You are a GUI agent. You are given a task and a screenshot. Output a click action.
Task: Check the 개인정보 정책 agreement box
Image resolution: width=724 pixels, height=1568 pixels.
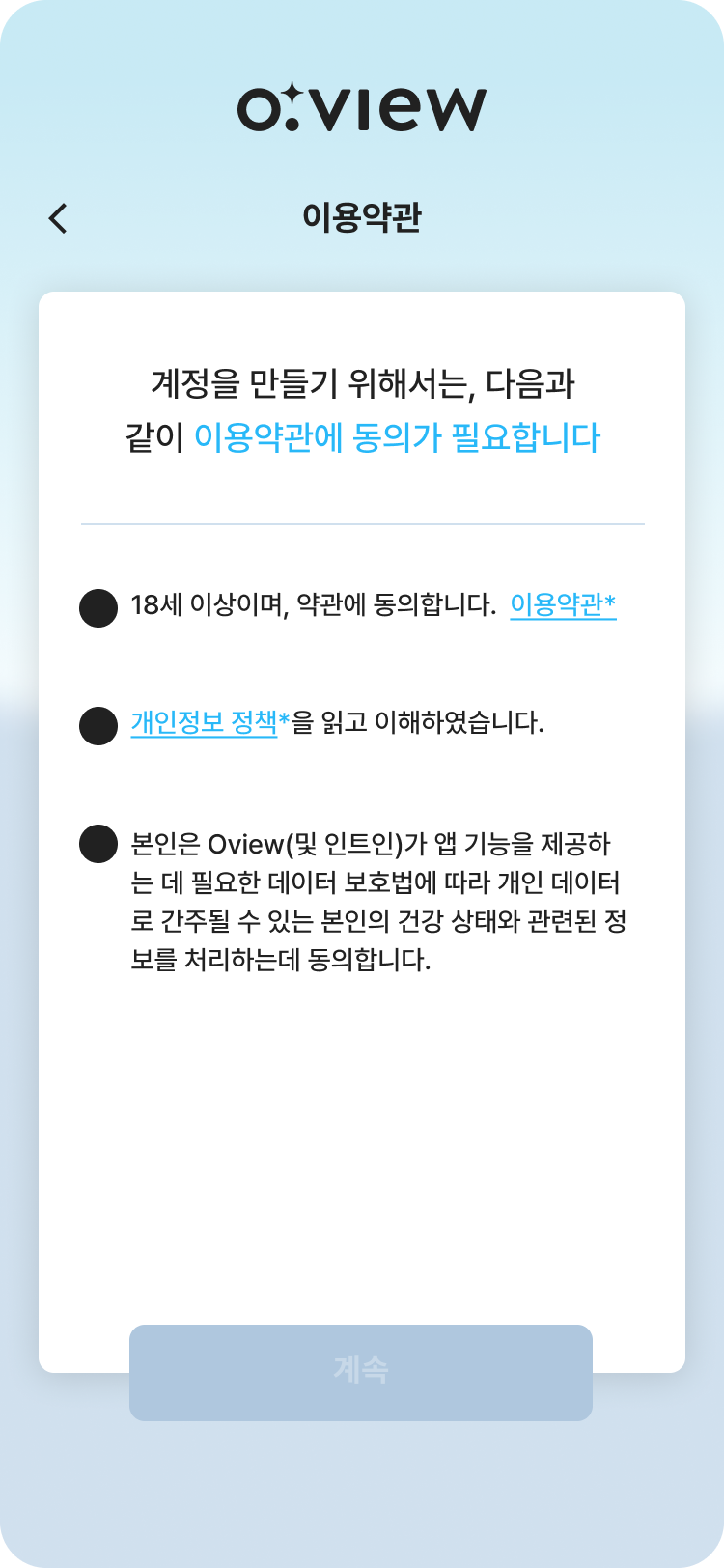click(x=98, y=725)
